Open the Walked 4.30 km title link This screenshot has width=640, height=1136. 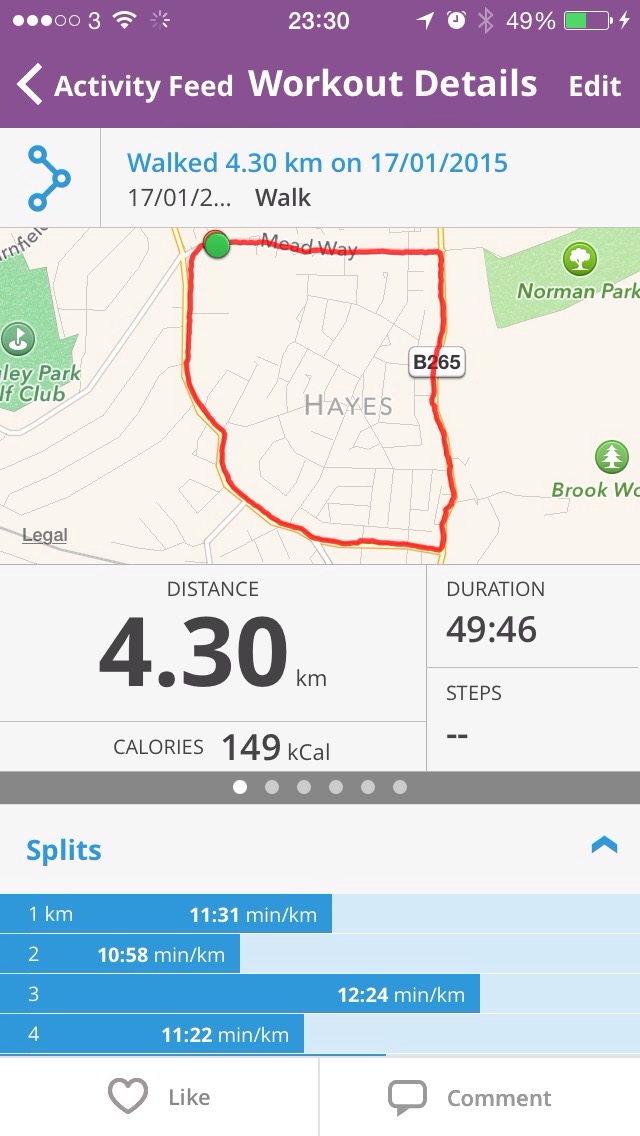pos(317,162)
